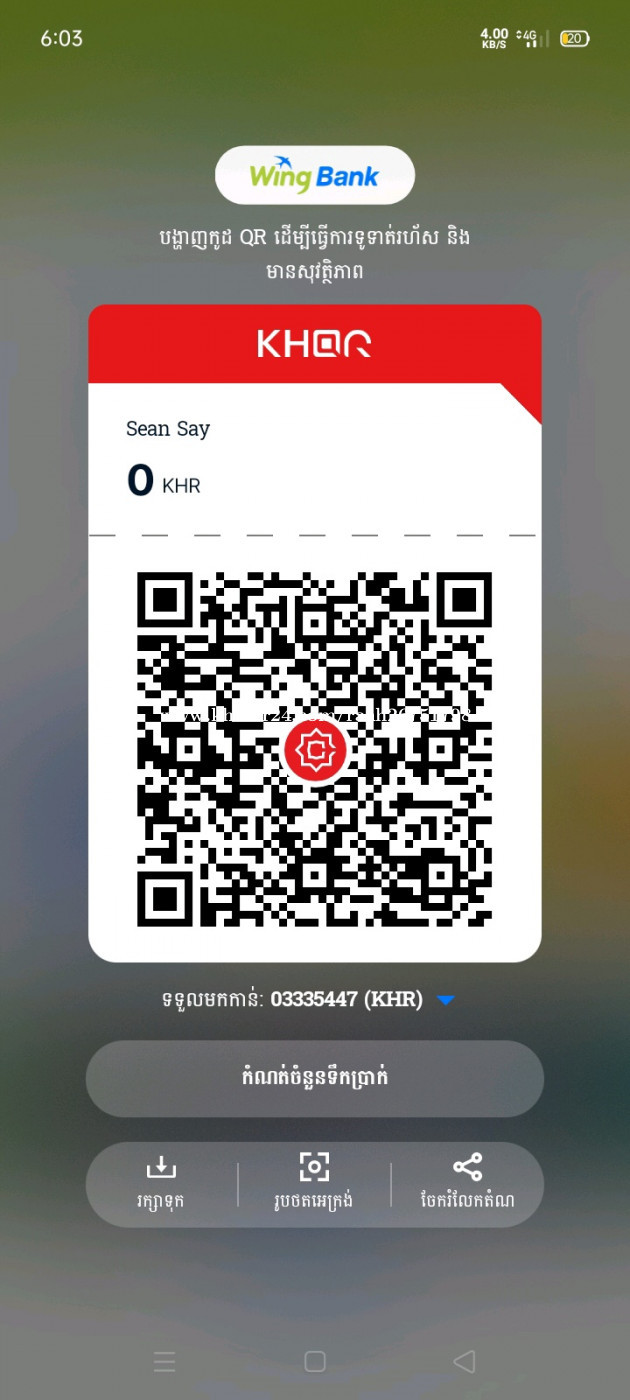Go to the home screen
The image size is (630, 1400).
coord(315,1361)
